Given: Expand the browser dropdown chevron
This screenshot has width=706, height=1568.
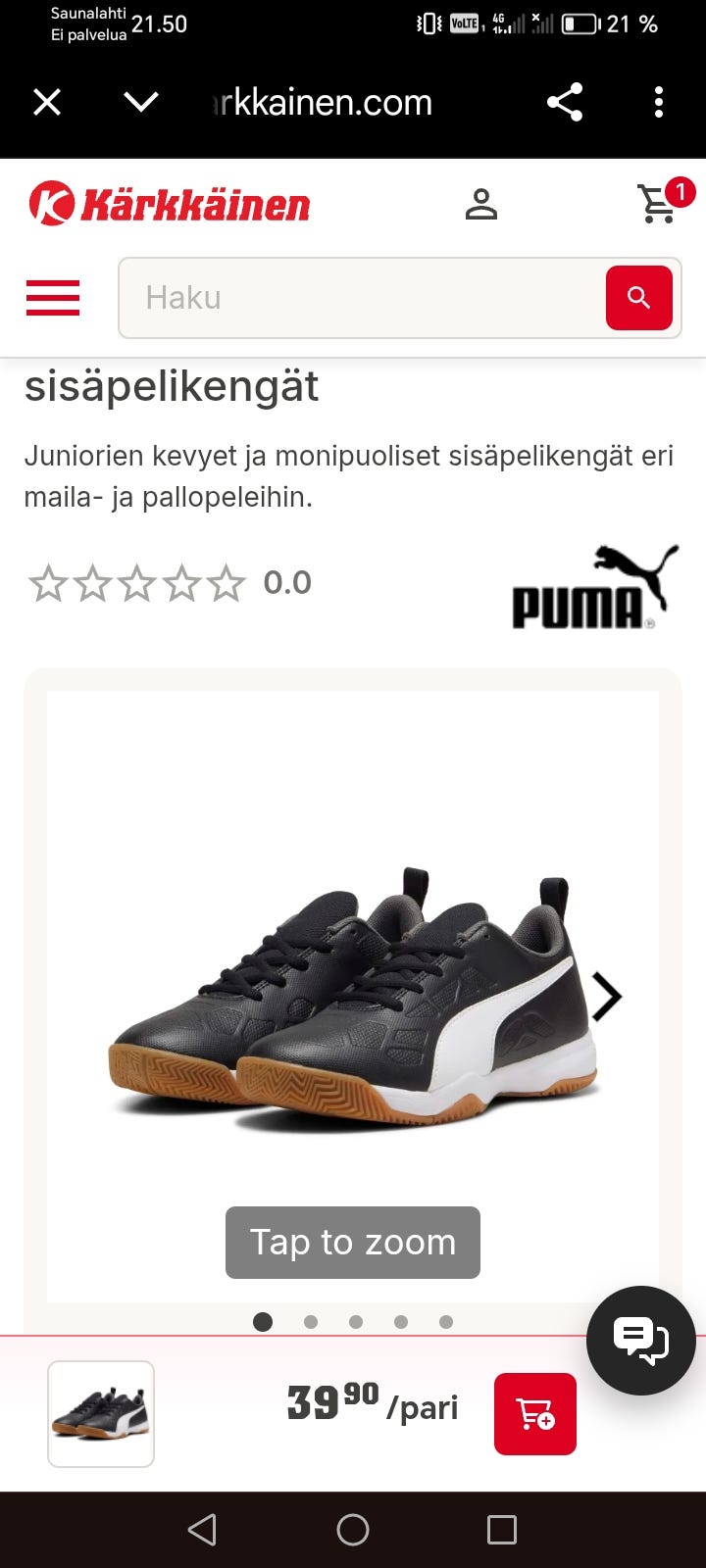Looking at the screenshot, I should [141, 102].
